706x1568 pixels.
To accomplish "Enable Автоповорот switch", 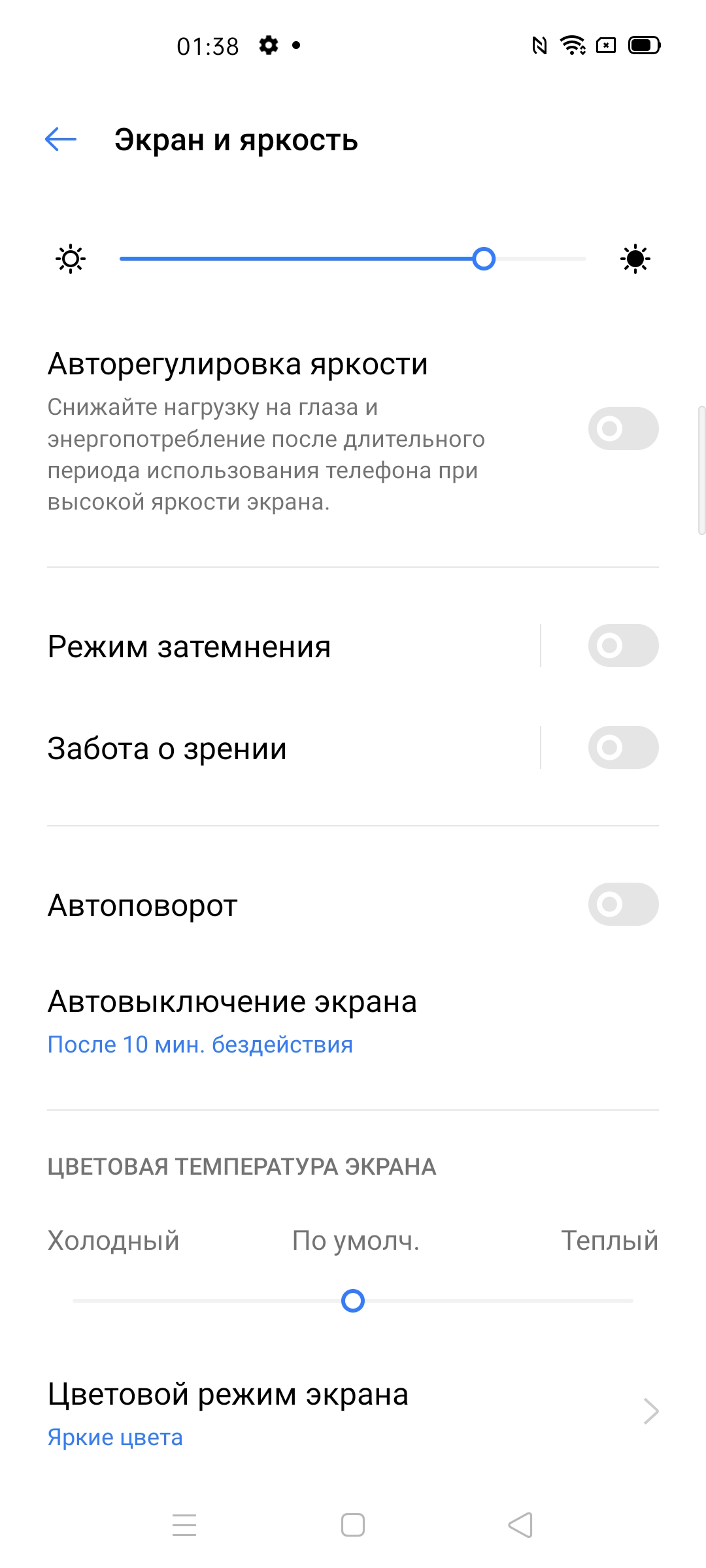I will tap(622, 904).
